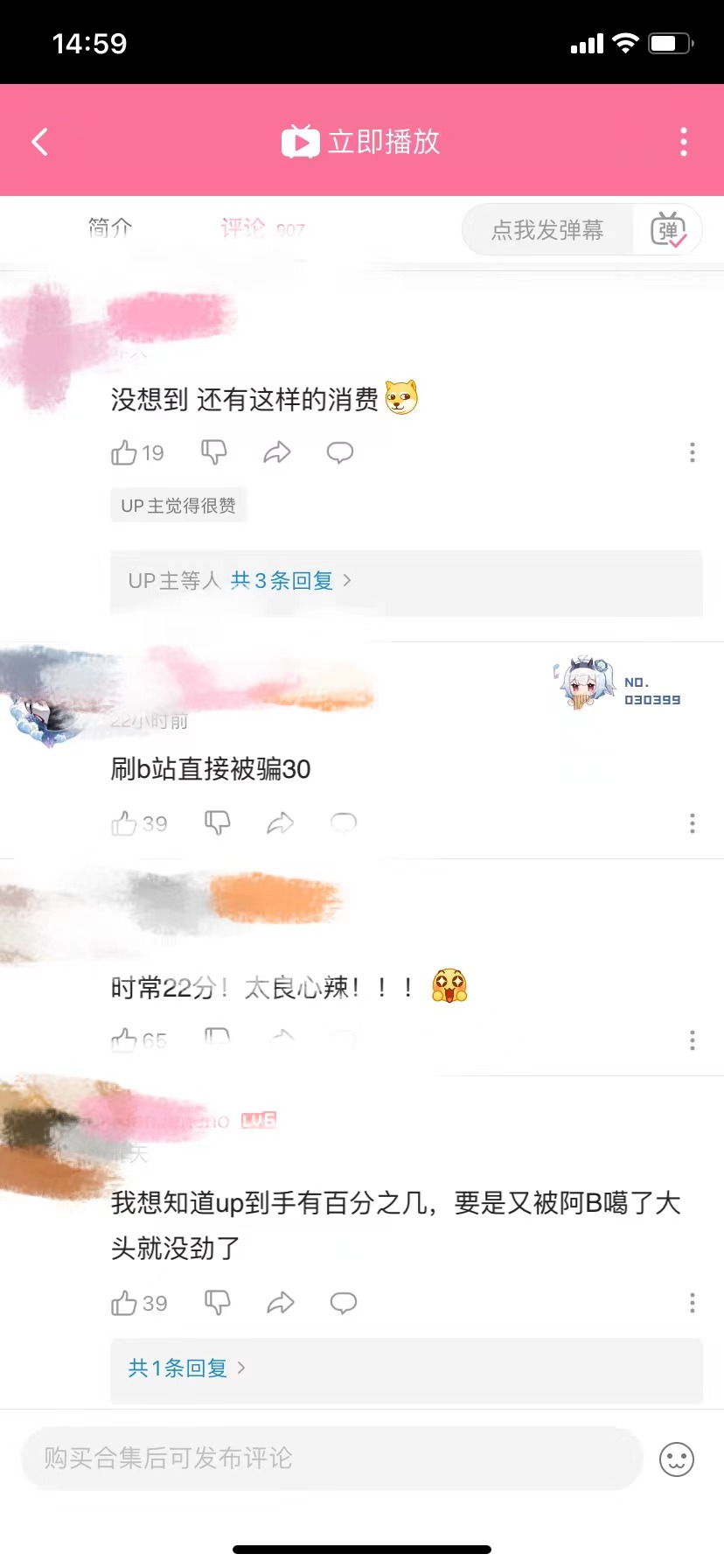Screen dimensions: 724x1568
Task: Open the 点我发弹幕 danmaku input
Action: (x=547, y=230)
